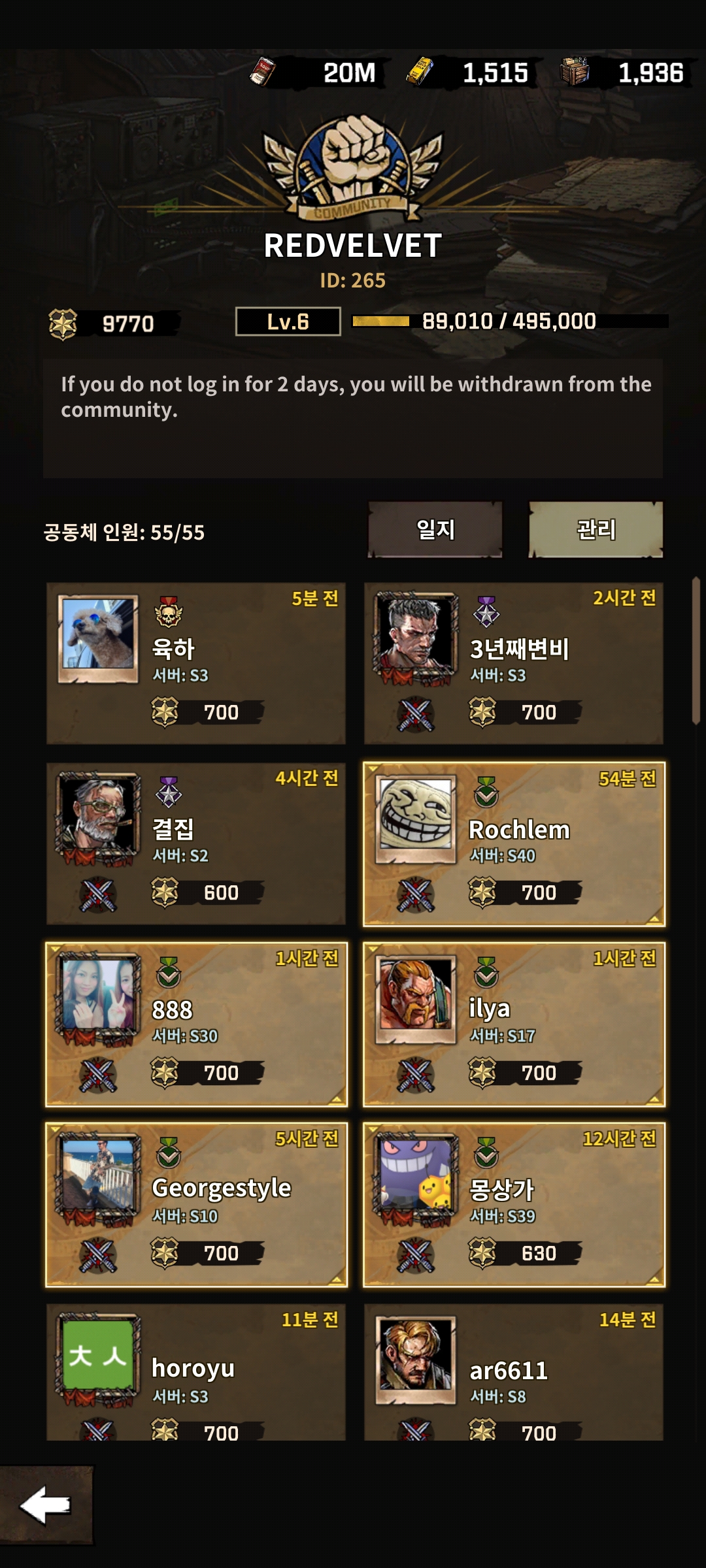Open member card 육하
Image resolution: width=706 pixels, height=1568 pixels.
(x=196, y=663)
